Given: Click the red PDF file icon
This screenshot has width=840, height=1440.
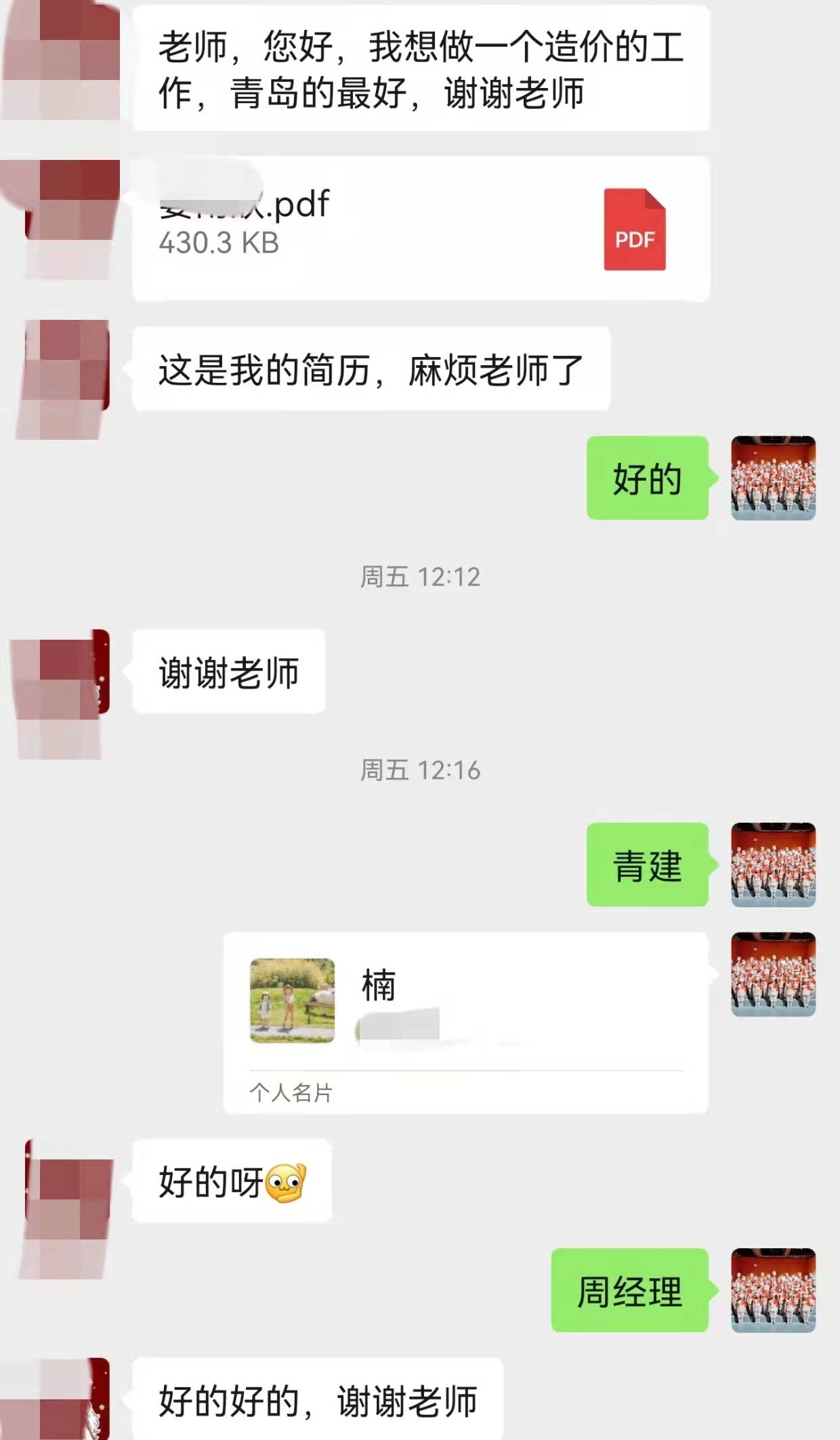Looking at the screenshot, I should click(635, 229).
